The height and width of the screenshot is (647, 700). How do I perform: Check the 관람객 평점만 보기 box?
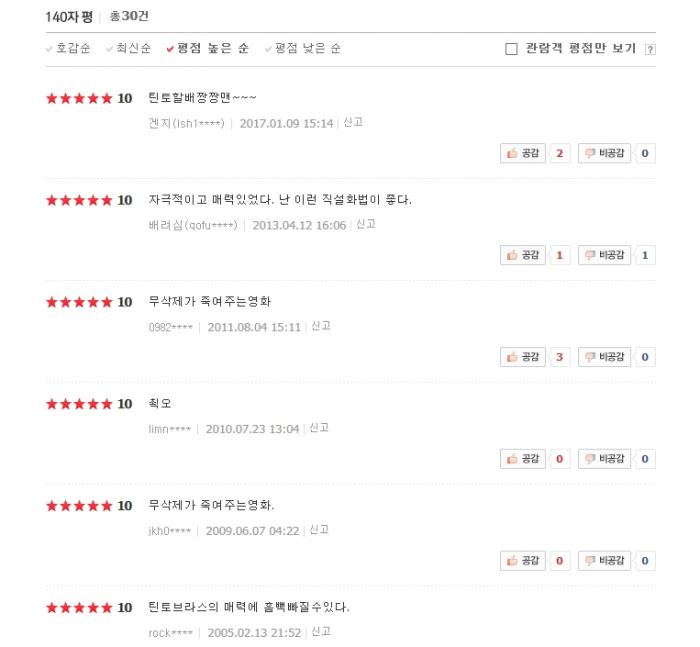[512, 48]
